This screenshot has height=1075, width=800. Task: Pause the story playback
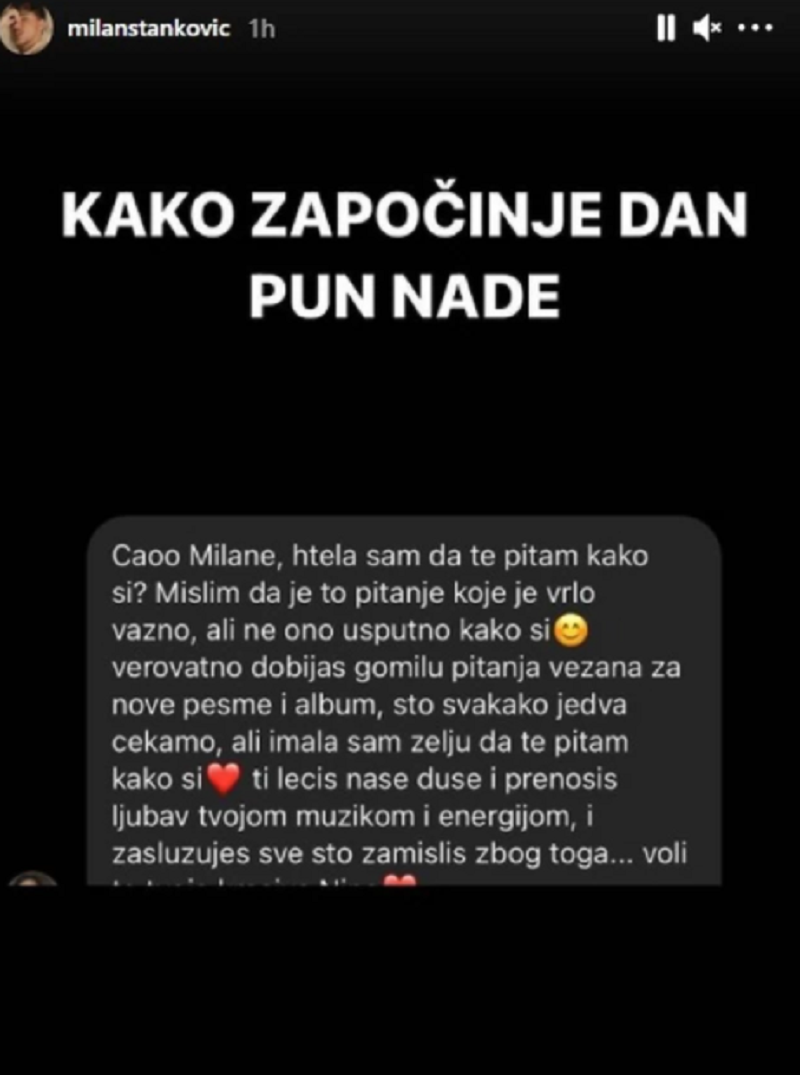[666, 28]
